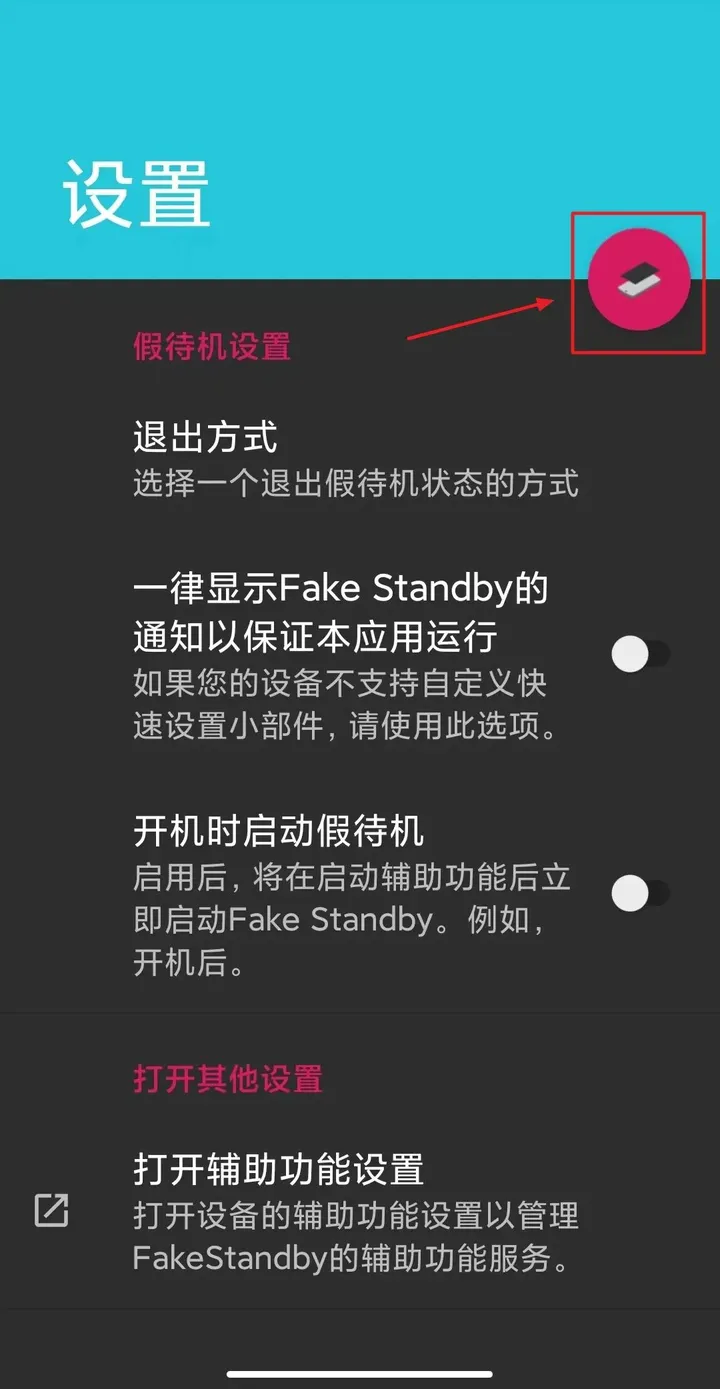This screenshot has height=1389, width=720.
Task: Tap the bottom navigation gesture bar
Action: coord(360,1370)
